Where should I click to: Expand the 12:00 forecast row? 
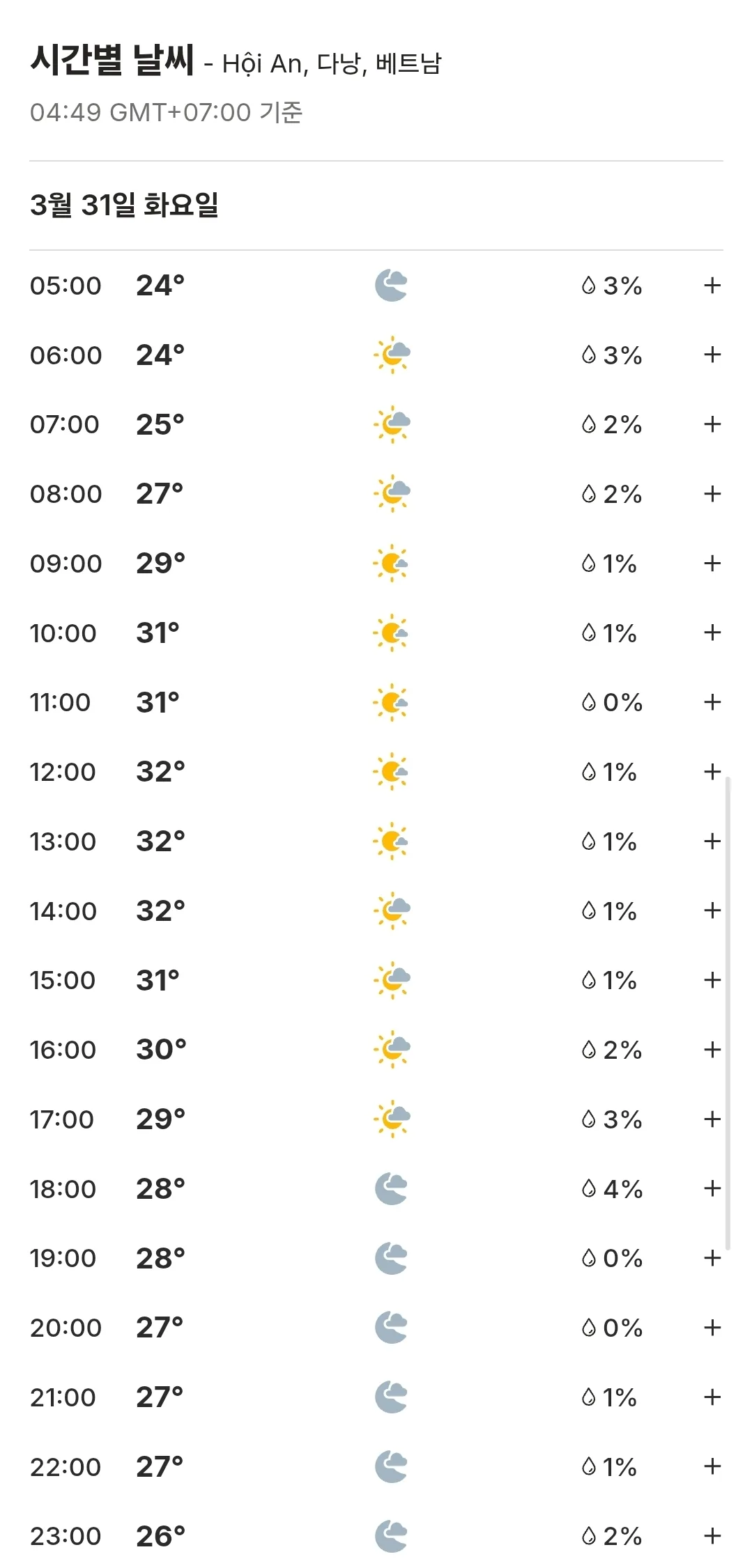712,772
